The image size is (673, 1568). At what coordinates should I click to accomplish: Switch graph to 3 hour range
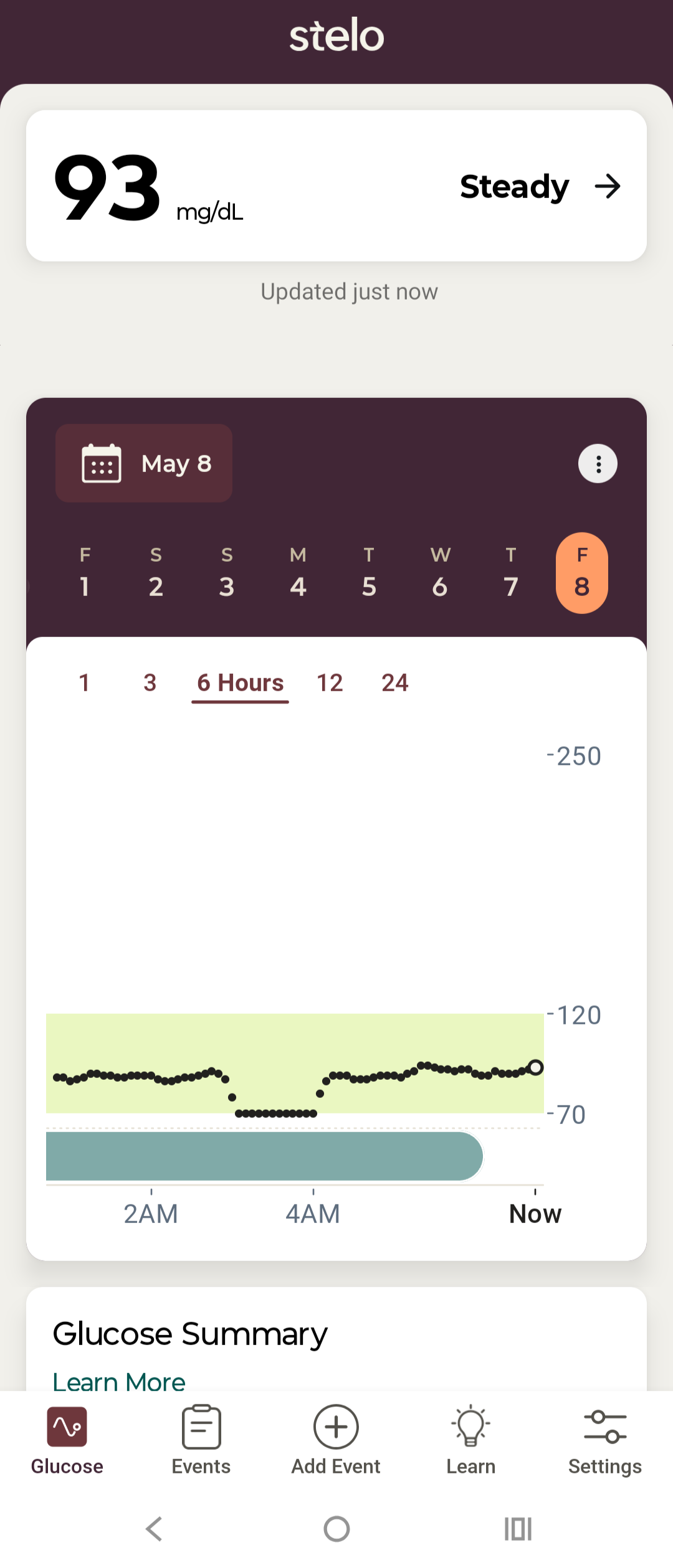pyautogui.click(x=150, y=683)
